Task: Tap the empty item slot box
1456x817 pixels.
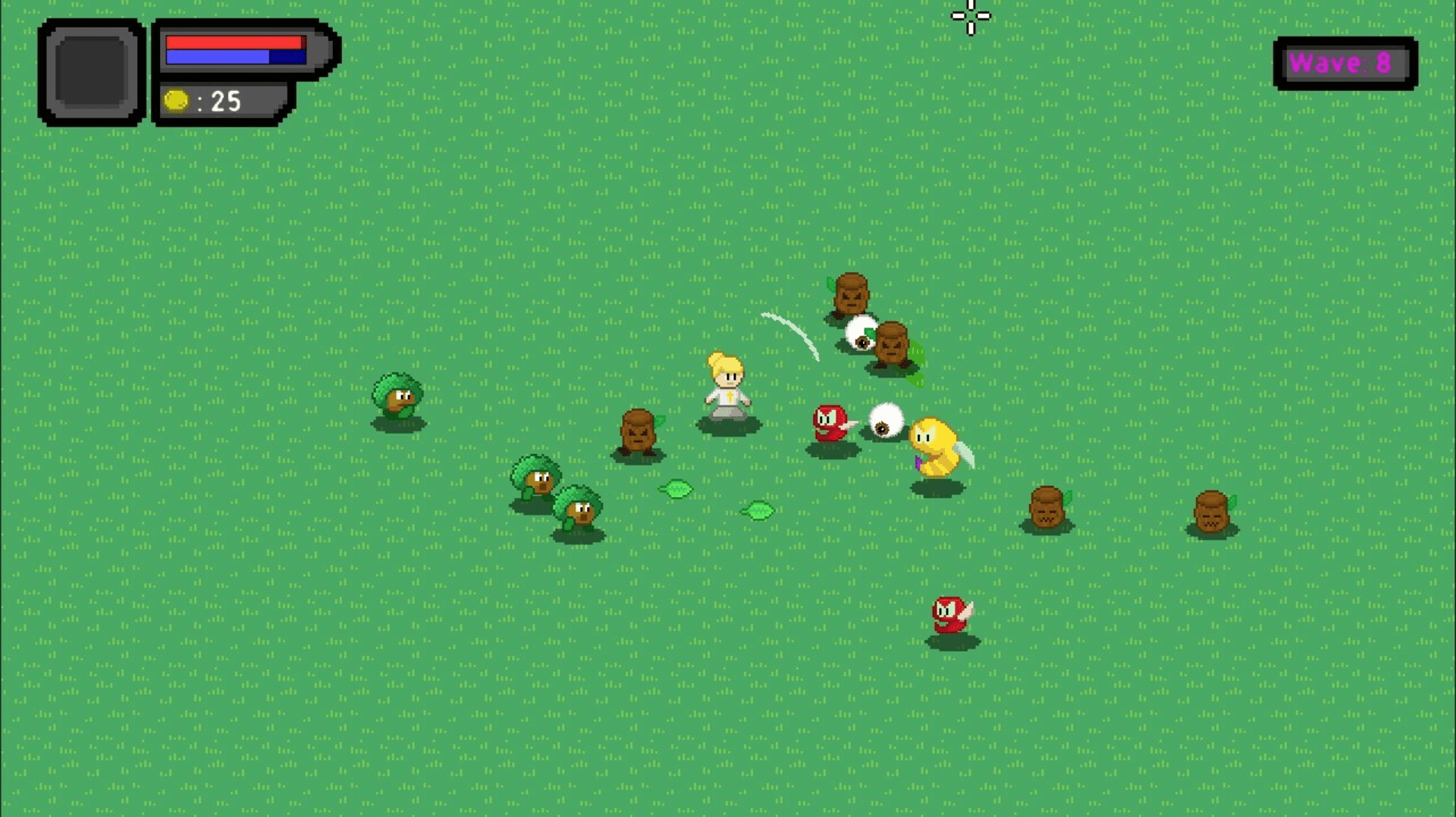Action: pos(92,73)
